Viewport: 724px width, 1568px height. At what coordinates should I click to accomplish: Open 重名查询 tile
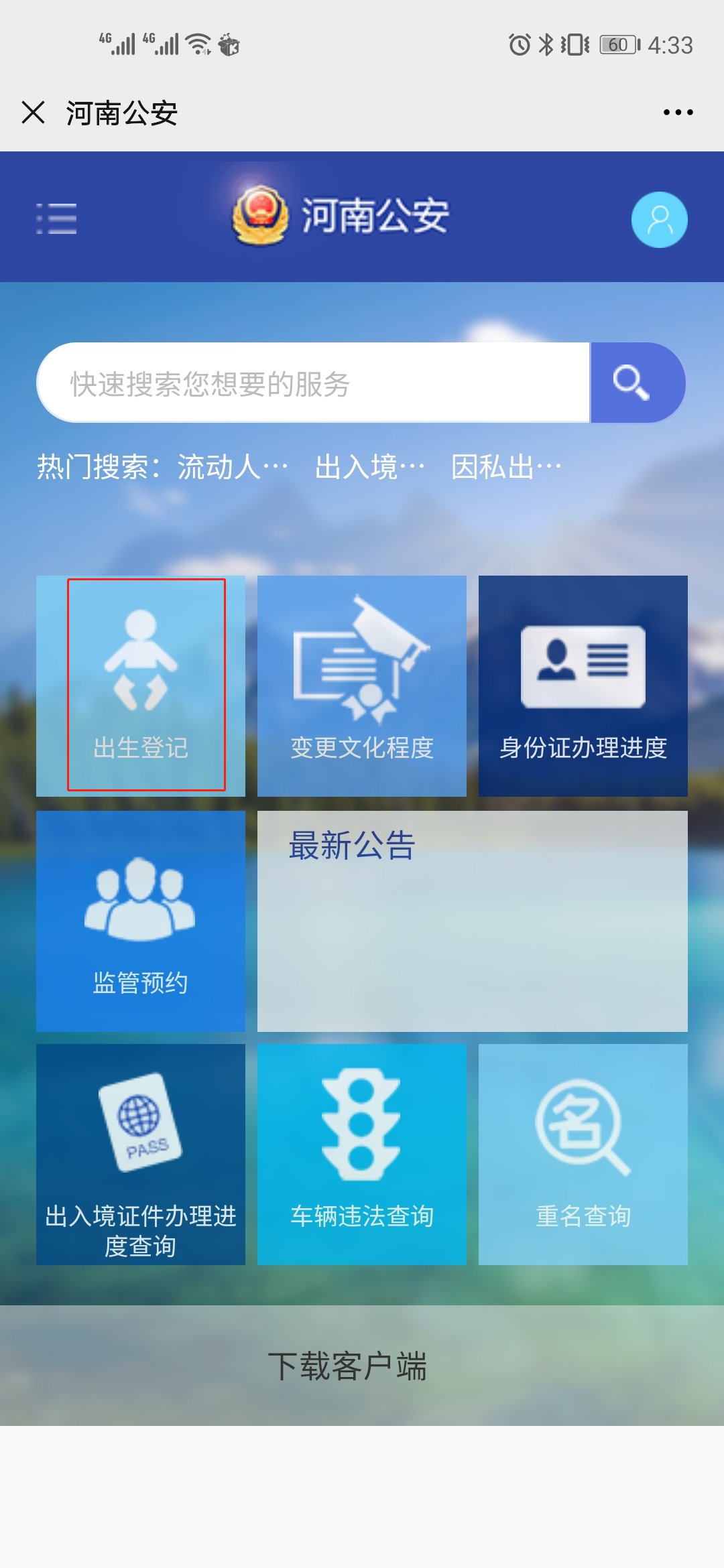coord(583,1154)
